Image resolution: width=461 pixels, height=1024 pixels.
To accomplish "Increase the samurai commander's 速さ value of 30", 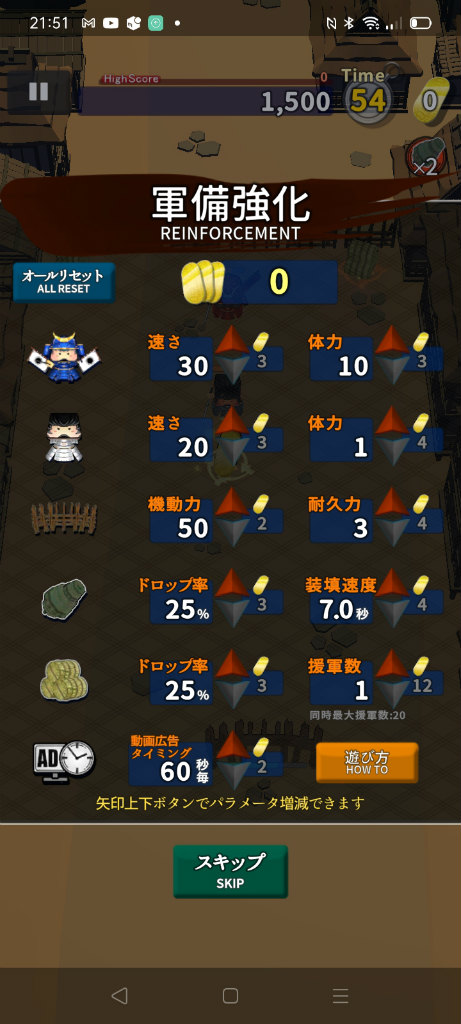I will (233, 340).
